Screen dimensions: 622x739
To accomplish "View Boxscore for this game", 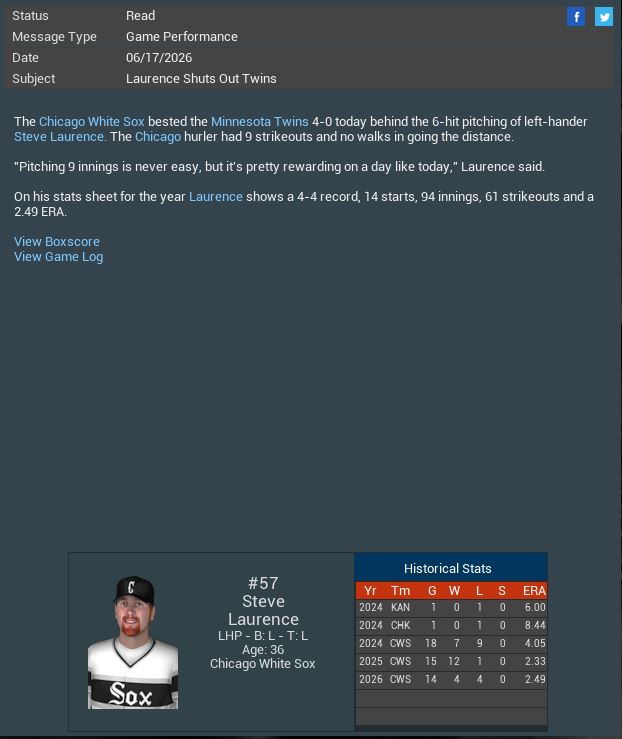I will click(57, 241).
